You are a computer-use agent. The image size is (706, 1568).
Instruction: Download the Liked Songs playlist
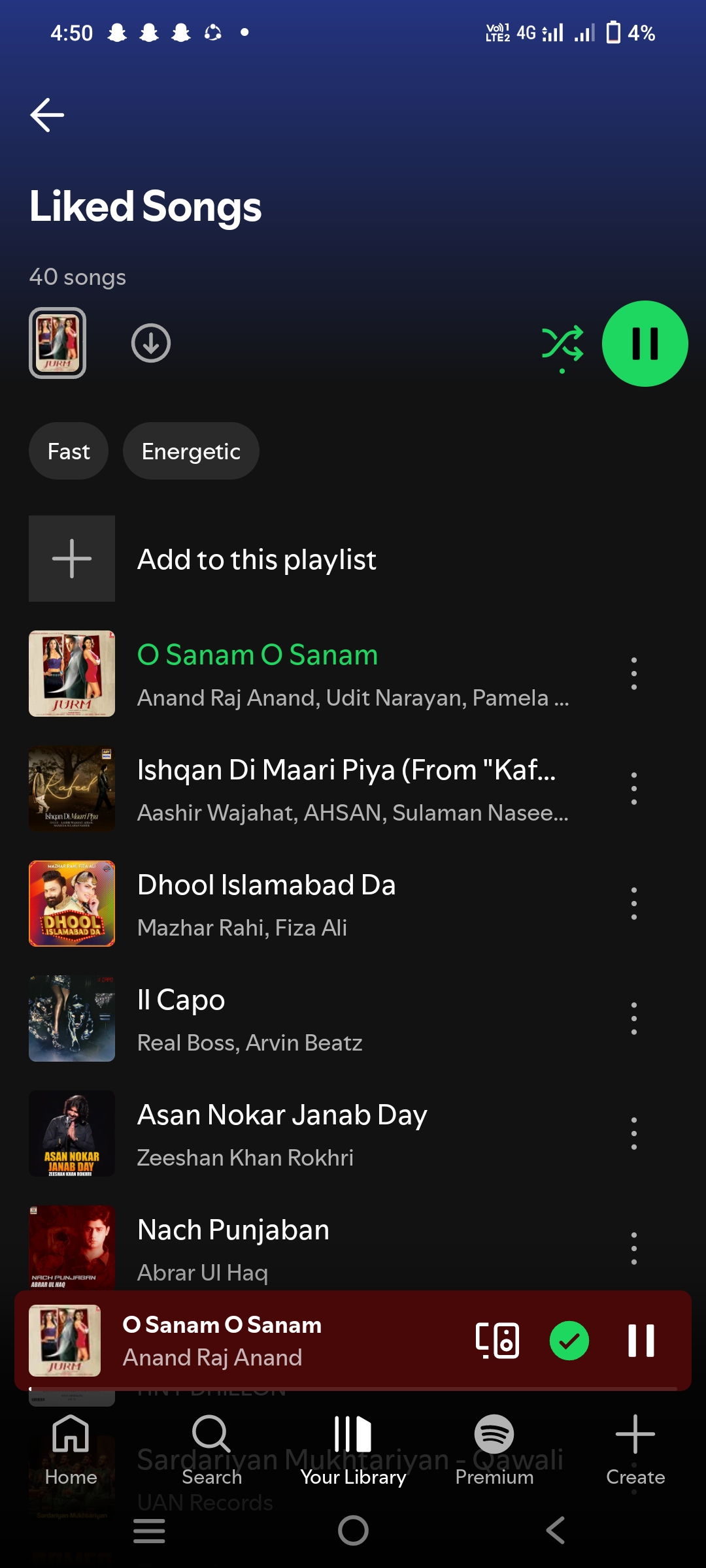[151, 343]
